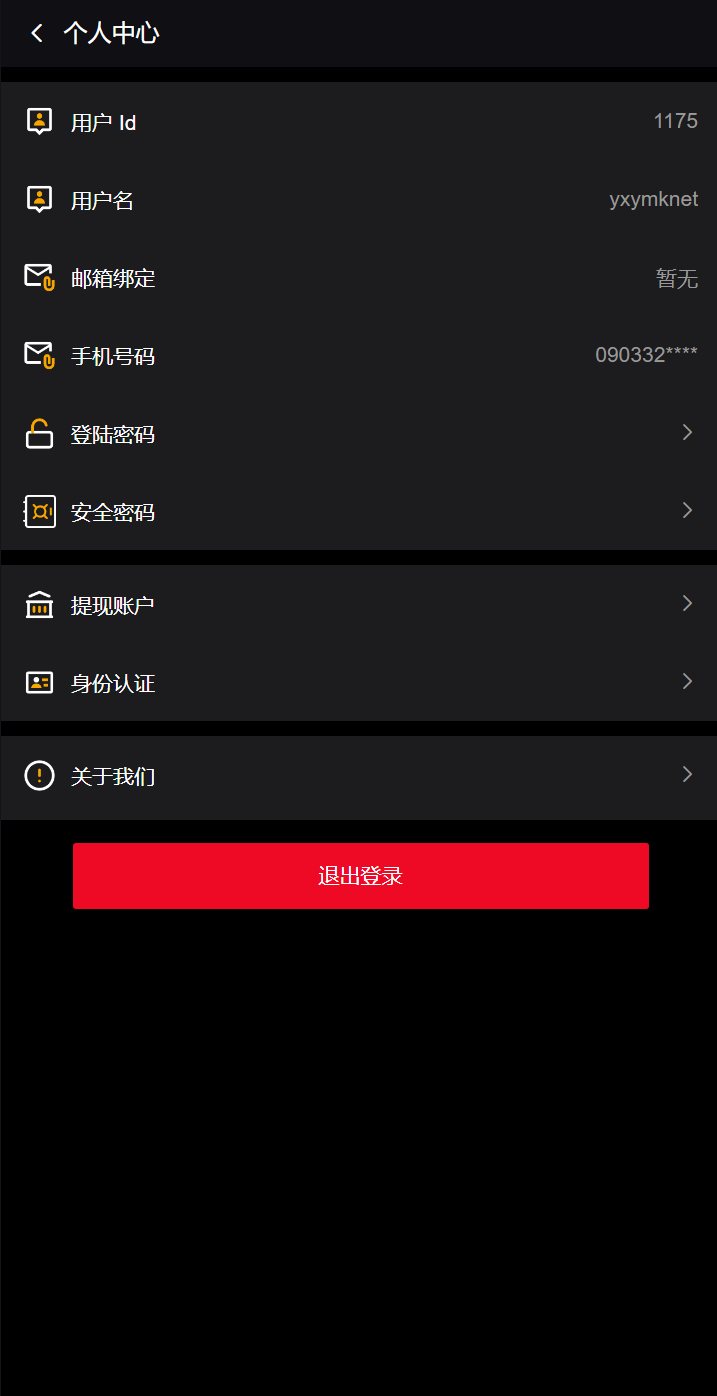
Task: Open 身份认证 verification row
Action: point(358,683)
